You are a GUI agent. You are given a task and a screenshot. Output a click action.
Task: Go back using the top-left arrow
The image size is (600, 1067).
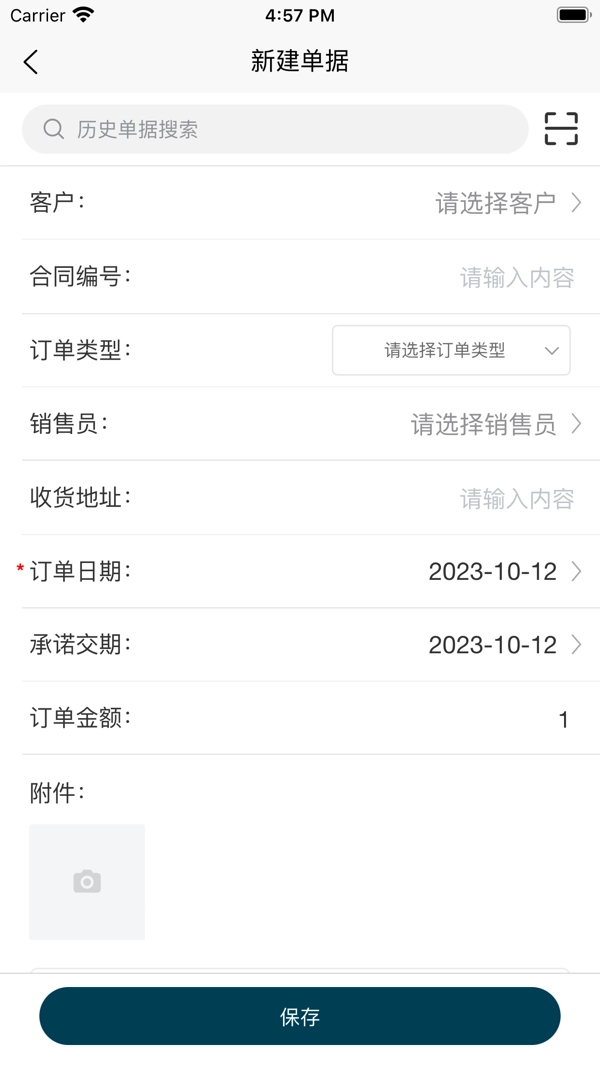(31, 62)
